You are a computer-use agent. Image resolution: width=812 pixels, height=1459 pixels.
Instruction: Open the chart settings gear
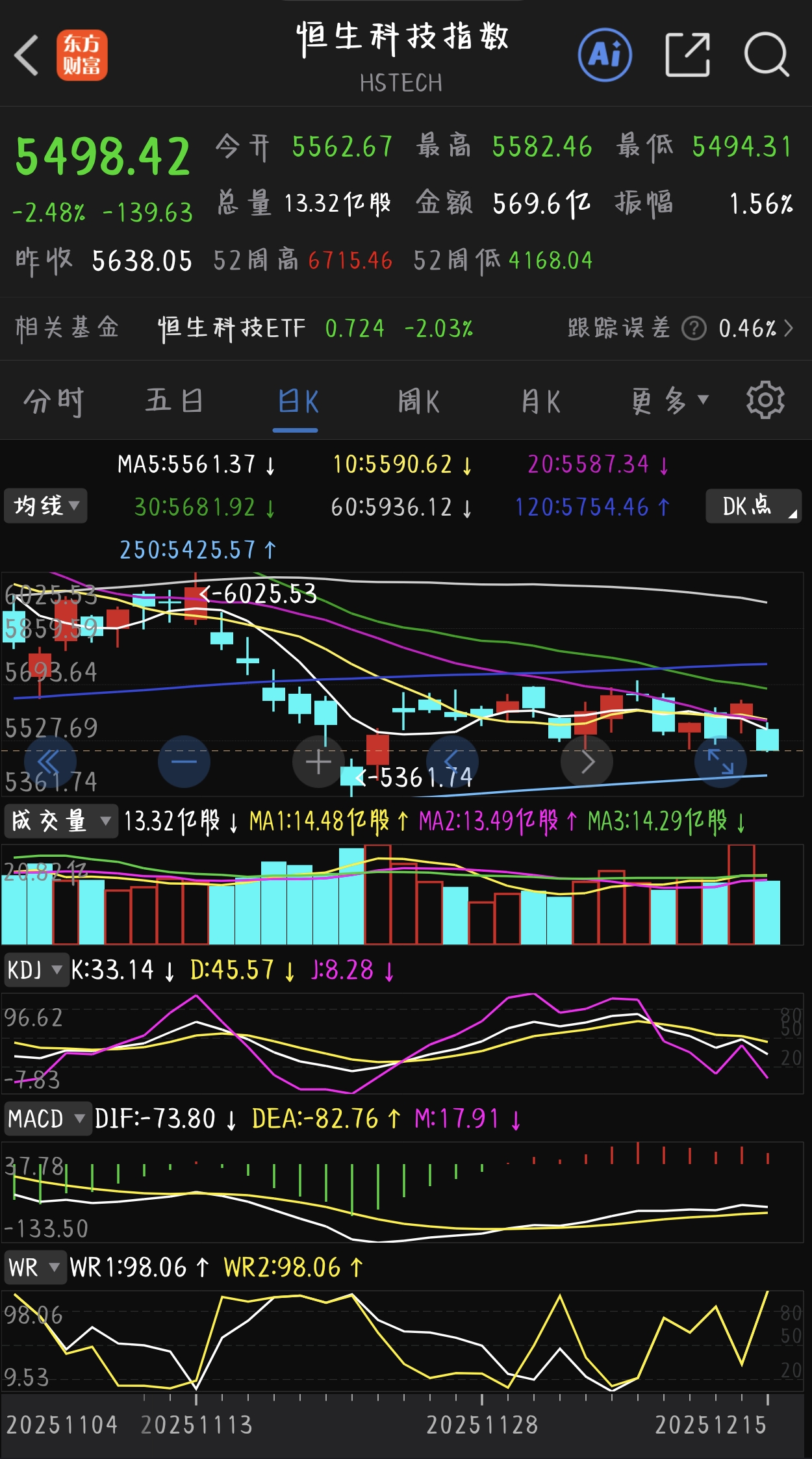click(767, 400)
